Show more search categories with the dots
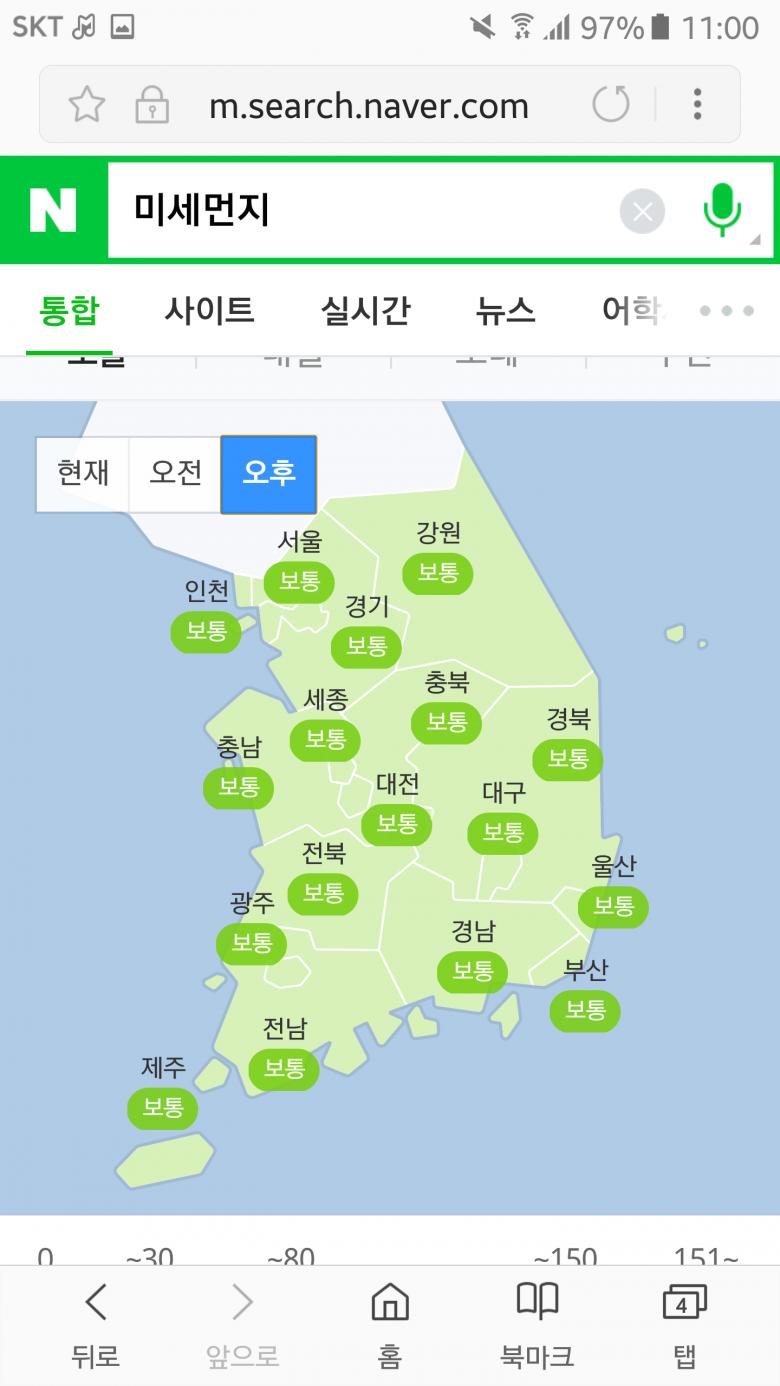Image resolution: width=780 pixels, height=1386 pixels. click(x=727, y=311)
